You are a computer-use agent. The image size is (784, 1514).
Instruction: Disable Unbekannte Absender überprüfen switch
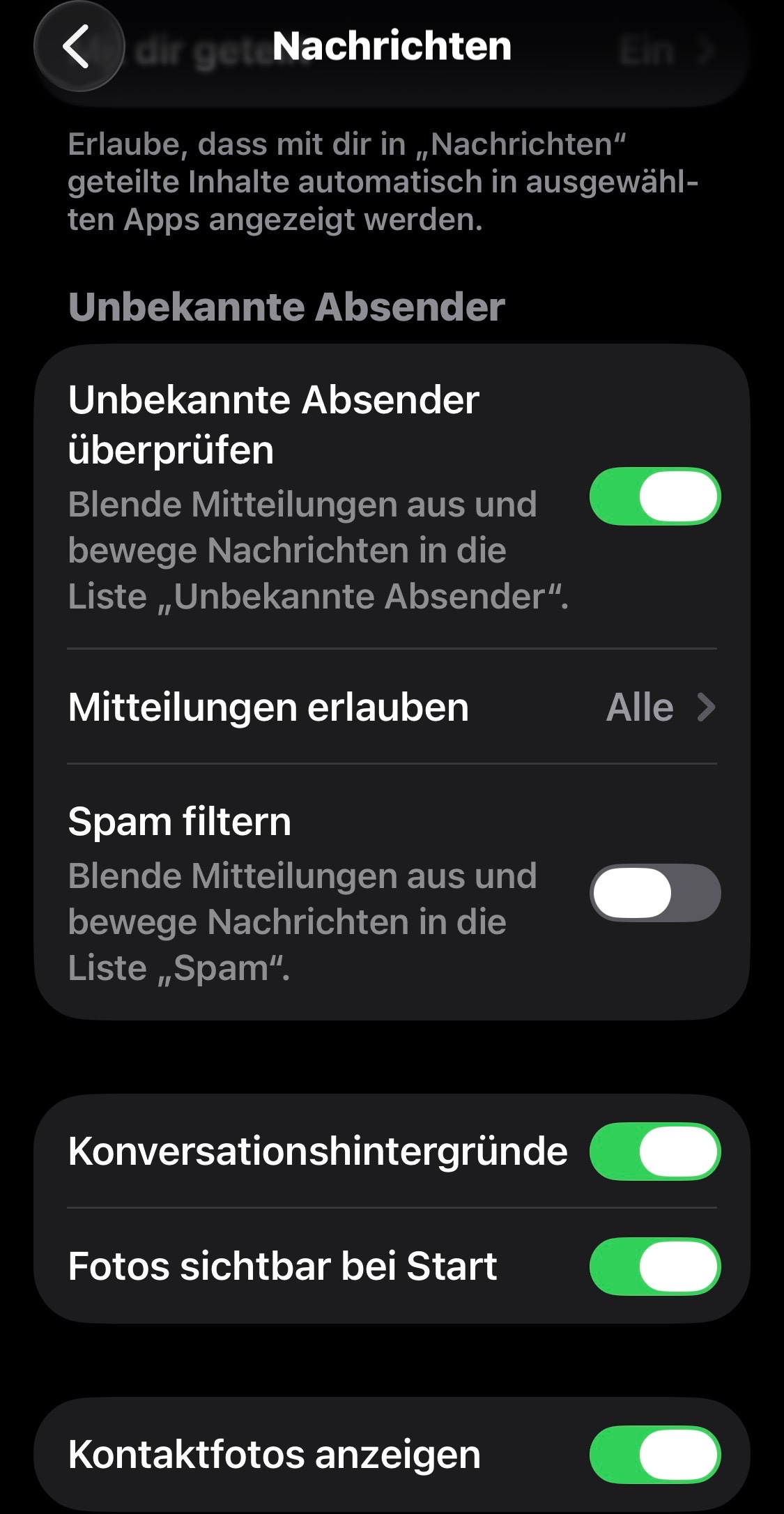pyautogui.click(x=654, y=496)
